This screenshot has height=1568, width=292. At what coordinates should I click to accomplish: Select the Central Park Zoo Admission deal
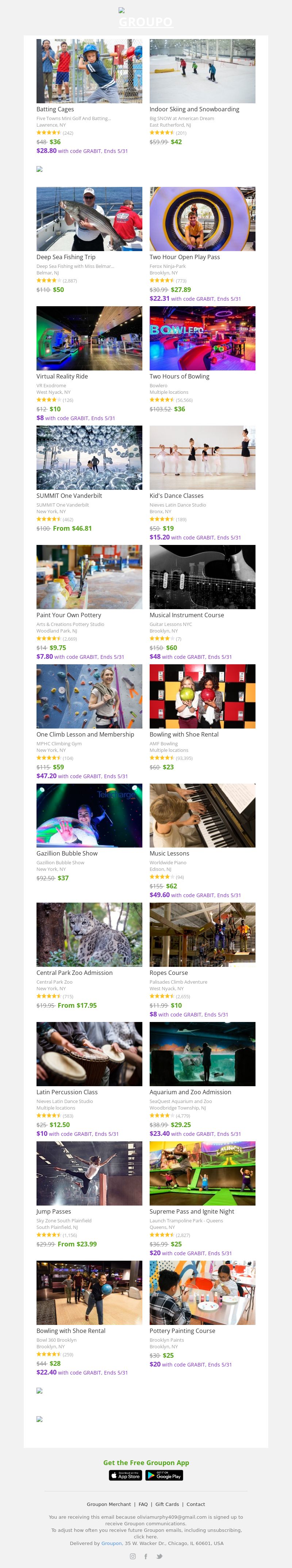89,935
